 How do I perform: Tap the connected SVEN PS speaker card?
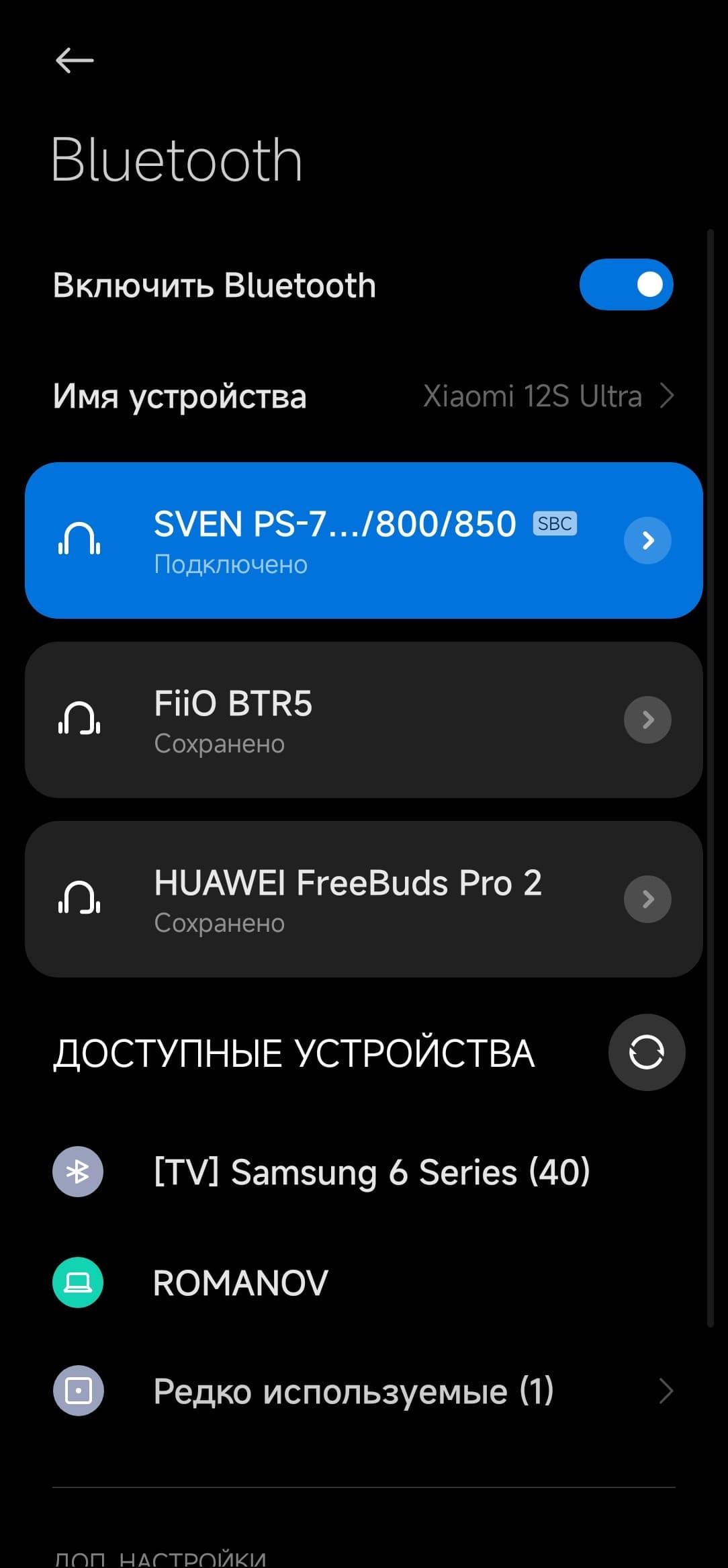pos(336,541)
